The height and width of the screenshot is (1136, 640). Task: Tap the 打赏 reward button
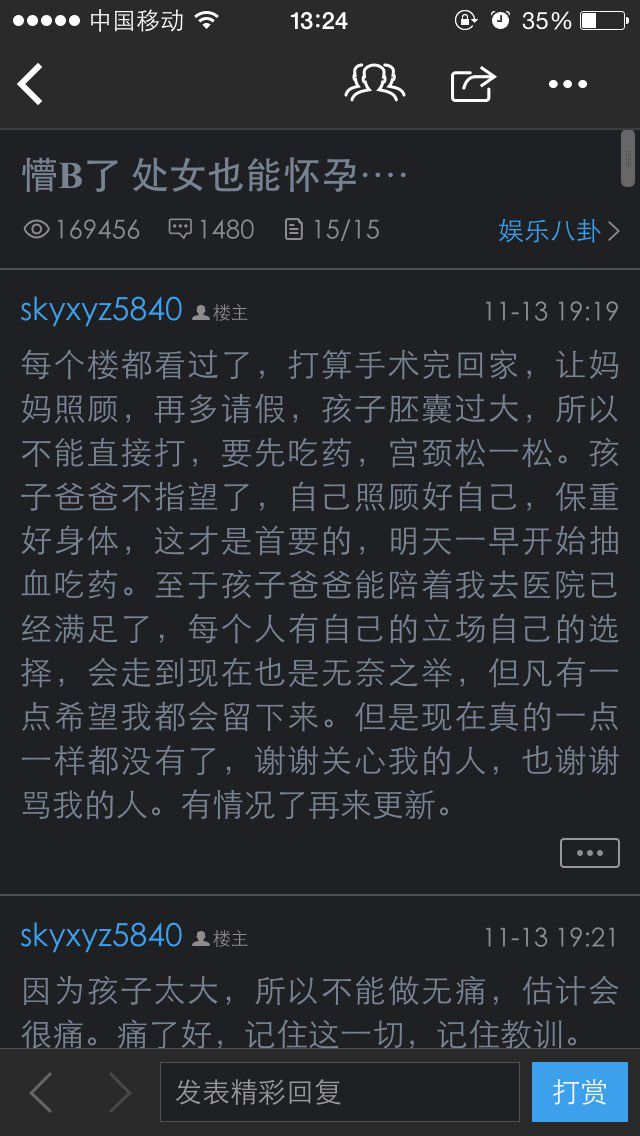click(580, 1092)
